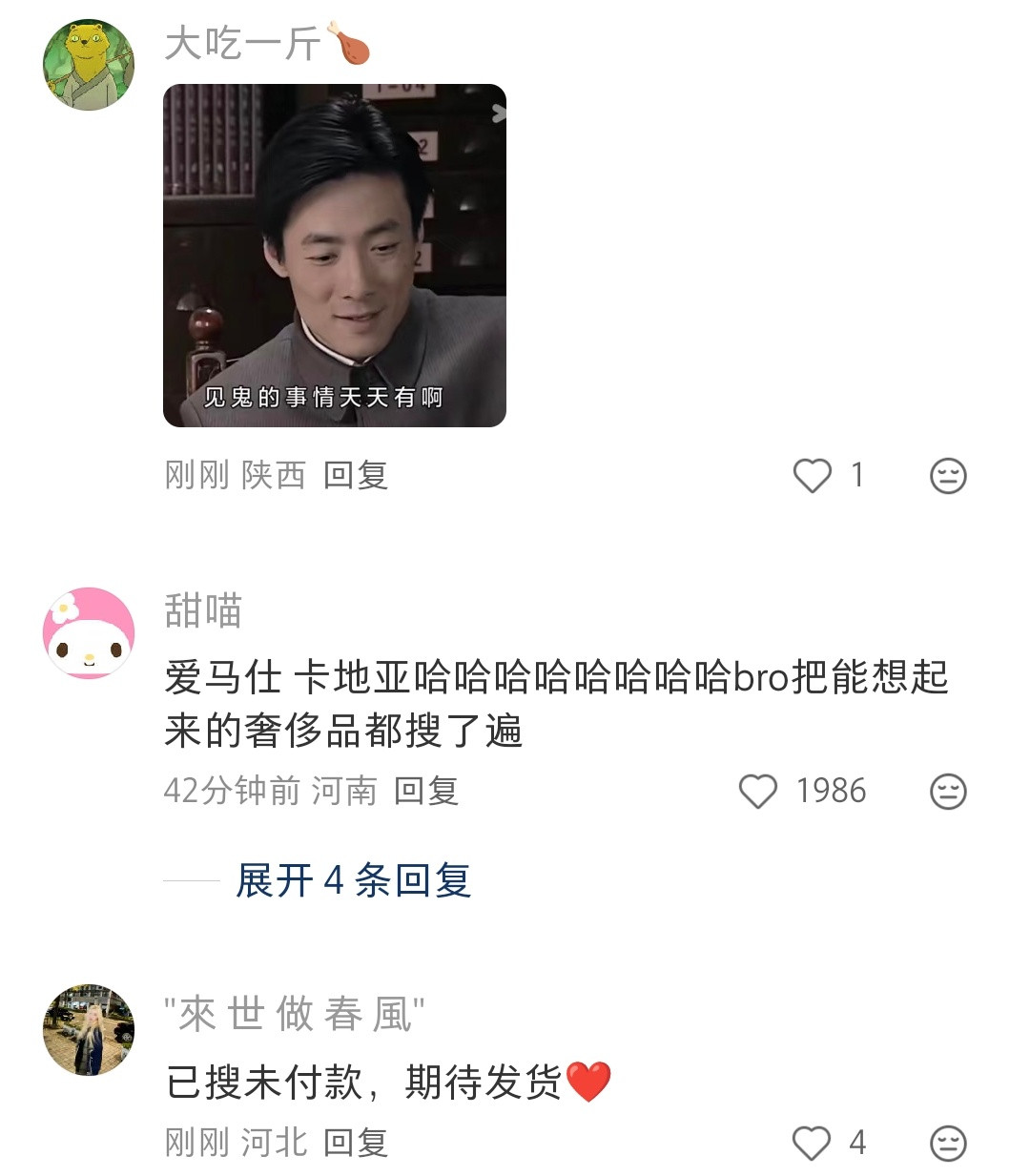This screenshot has height=1176, width=1030.
Task: Tap the heart icon on 甜喵's comment
Action: click(760, 790)
